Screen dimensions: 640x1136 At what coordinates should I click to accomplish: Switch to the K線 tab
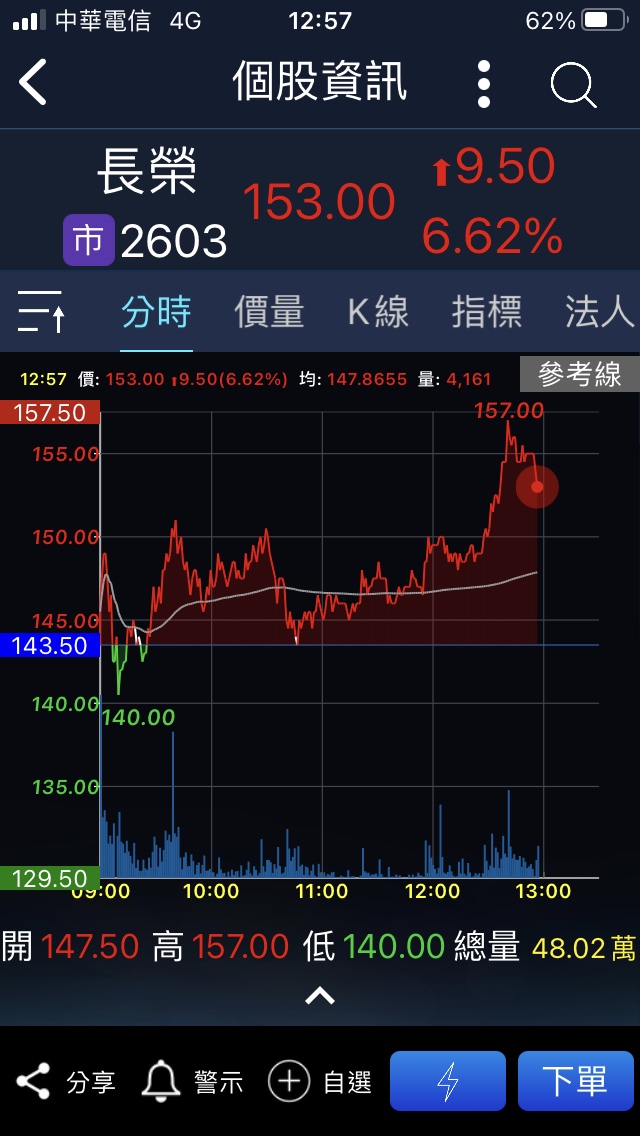pos(378,312)
